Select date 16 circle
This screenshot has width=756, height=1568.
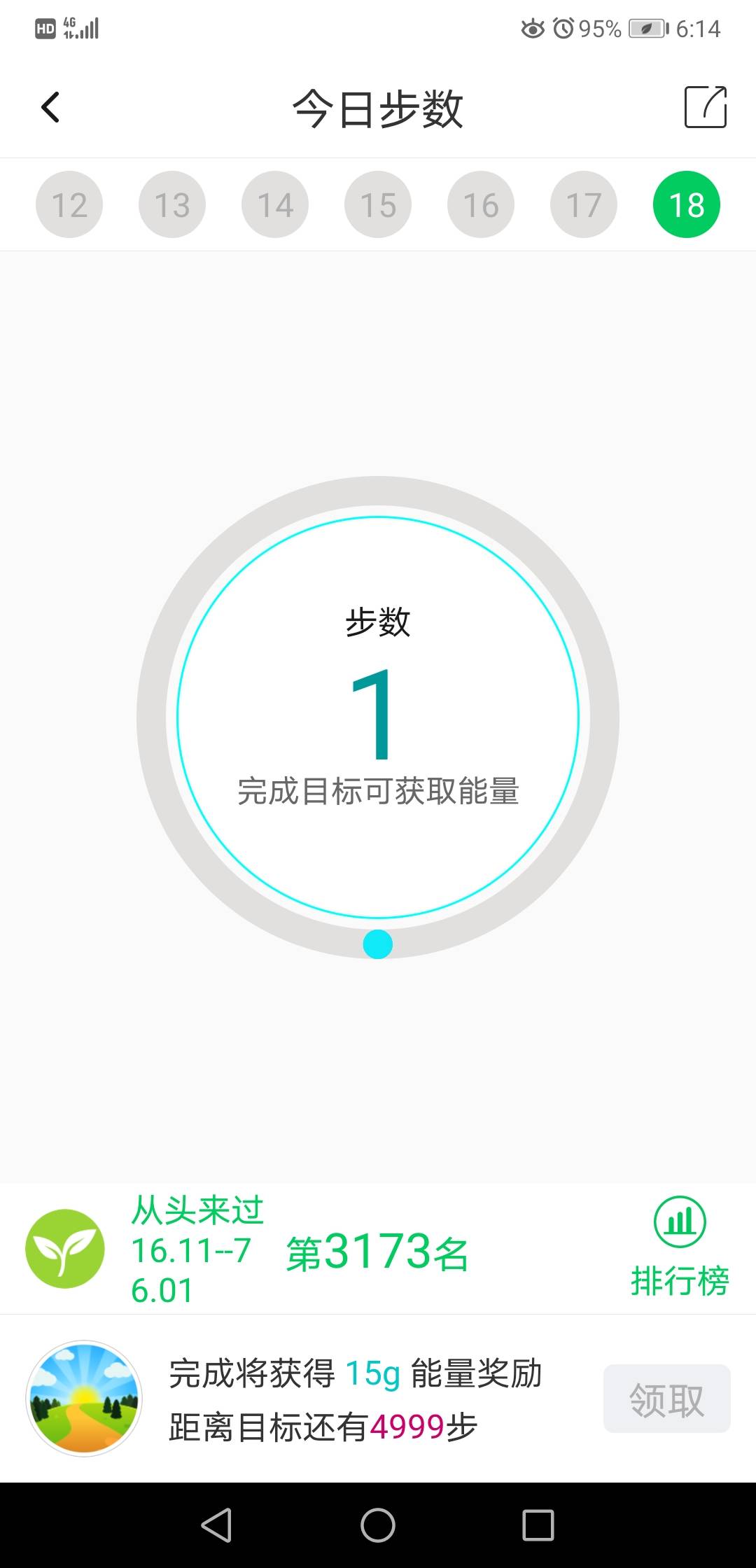point(481,204)
